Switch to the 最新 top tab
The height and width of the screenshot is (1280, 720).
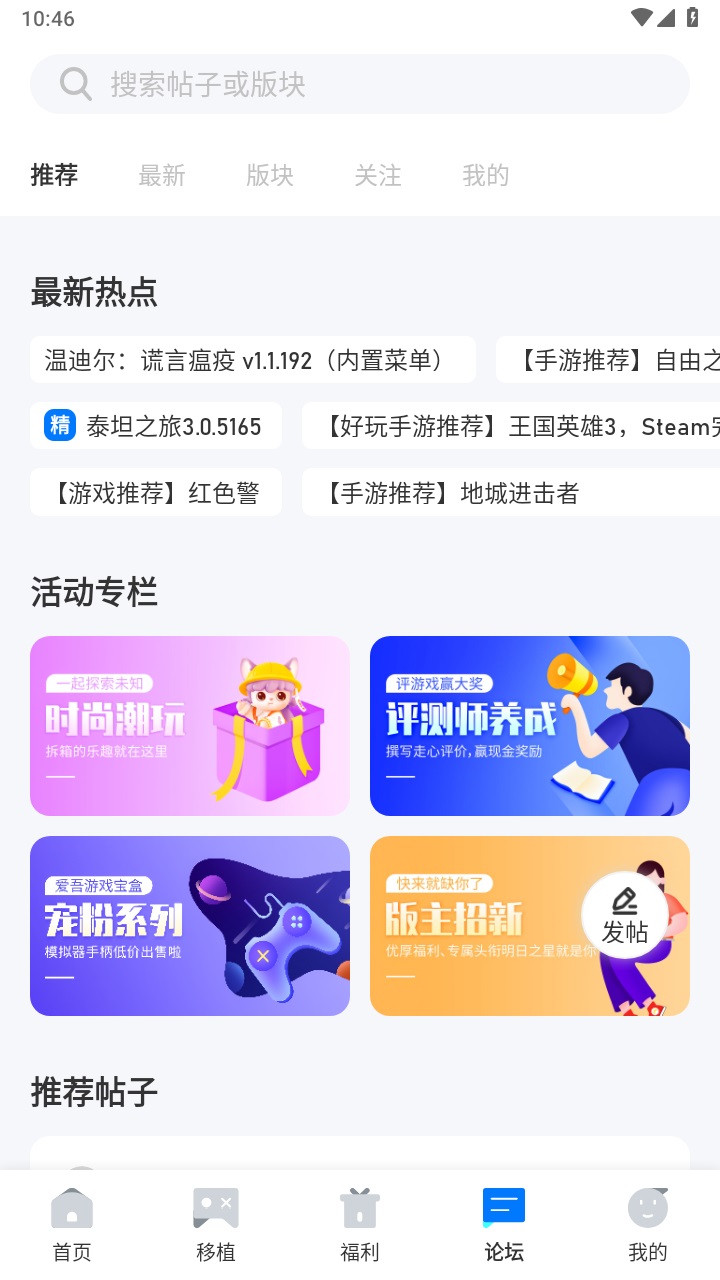tap(162, 176)
